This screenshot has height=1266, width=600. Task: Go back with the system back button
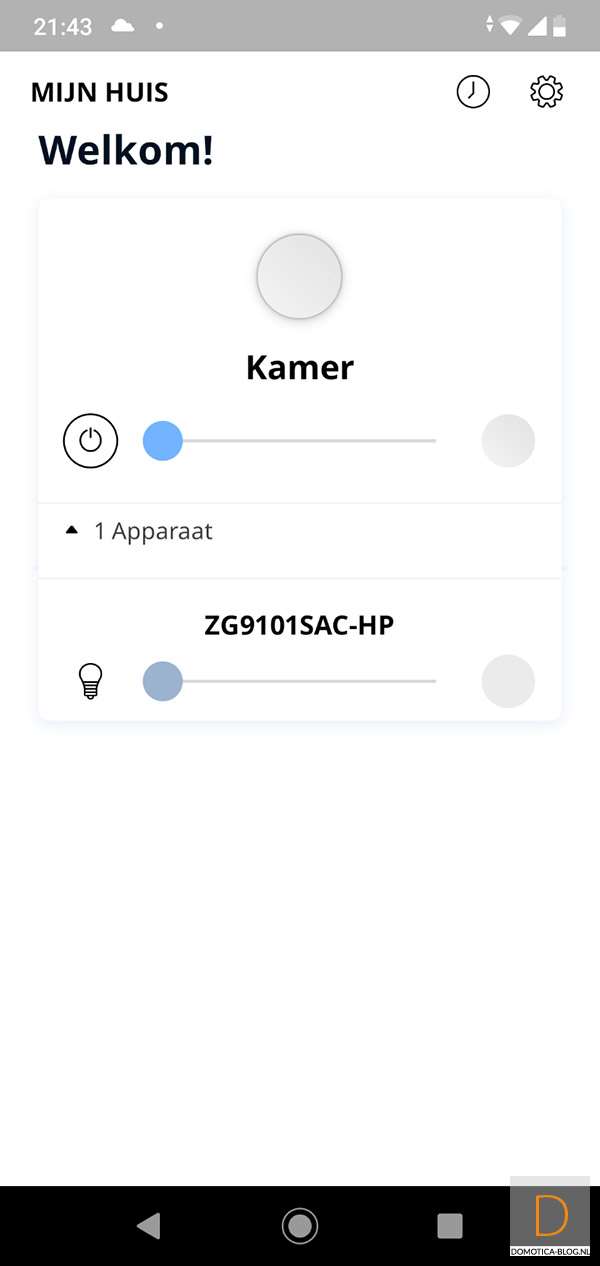149,1225
